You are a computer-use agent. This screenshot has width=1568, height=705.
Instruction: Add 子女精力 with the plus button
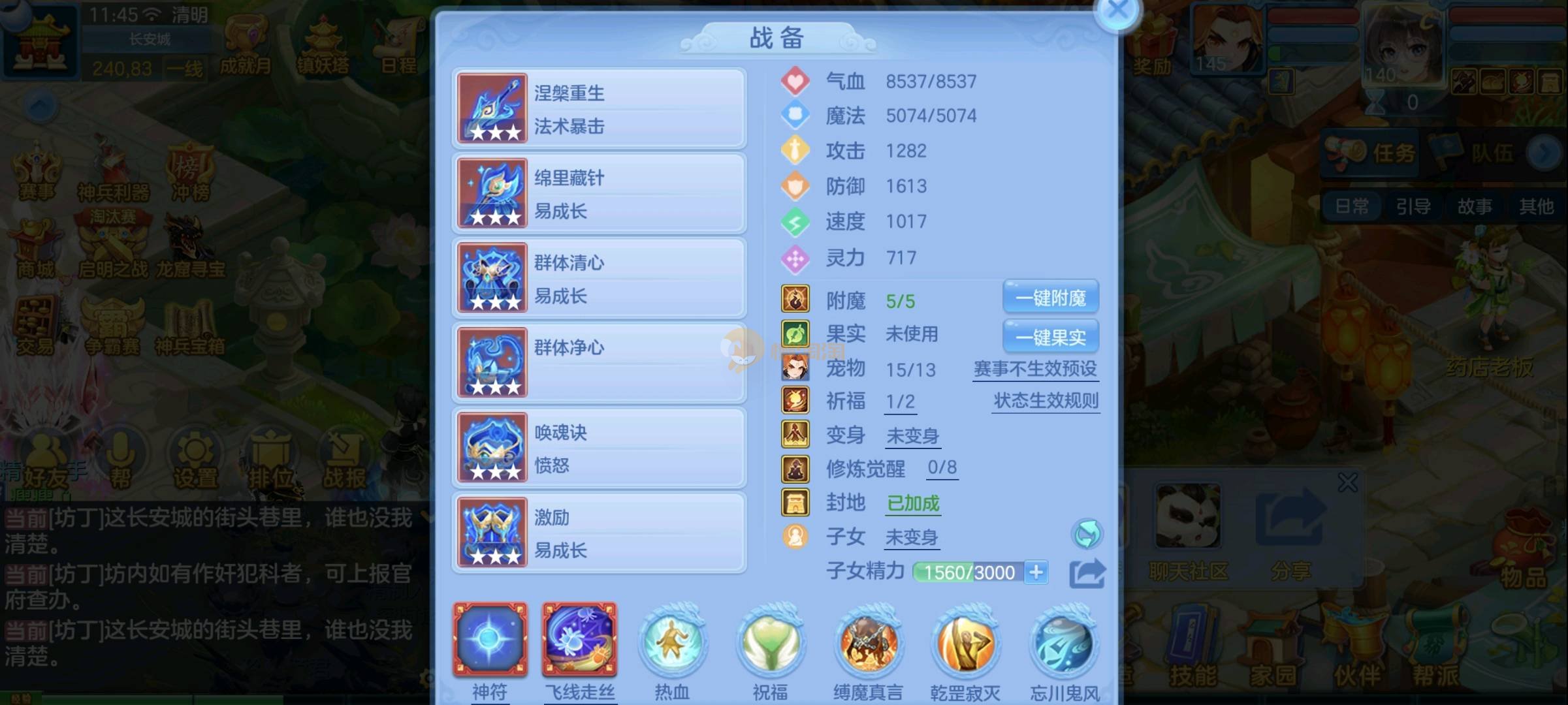pyautogui.click(x=1036, y=572)
